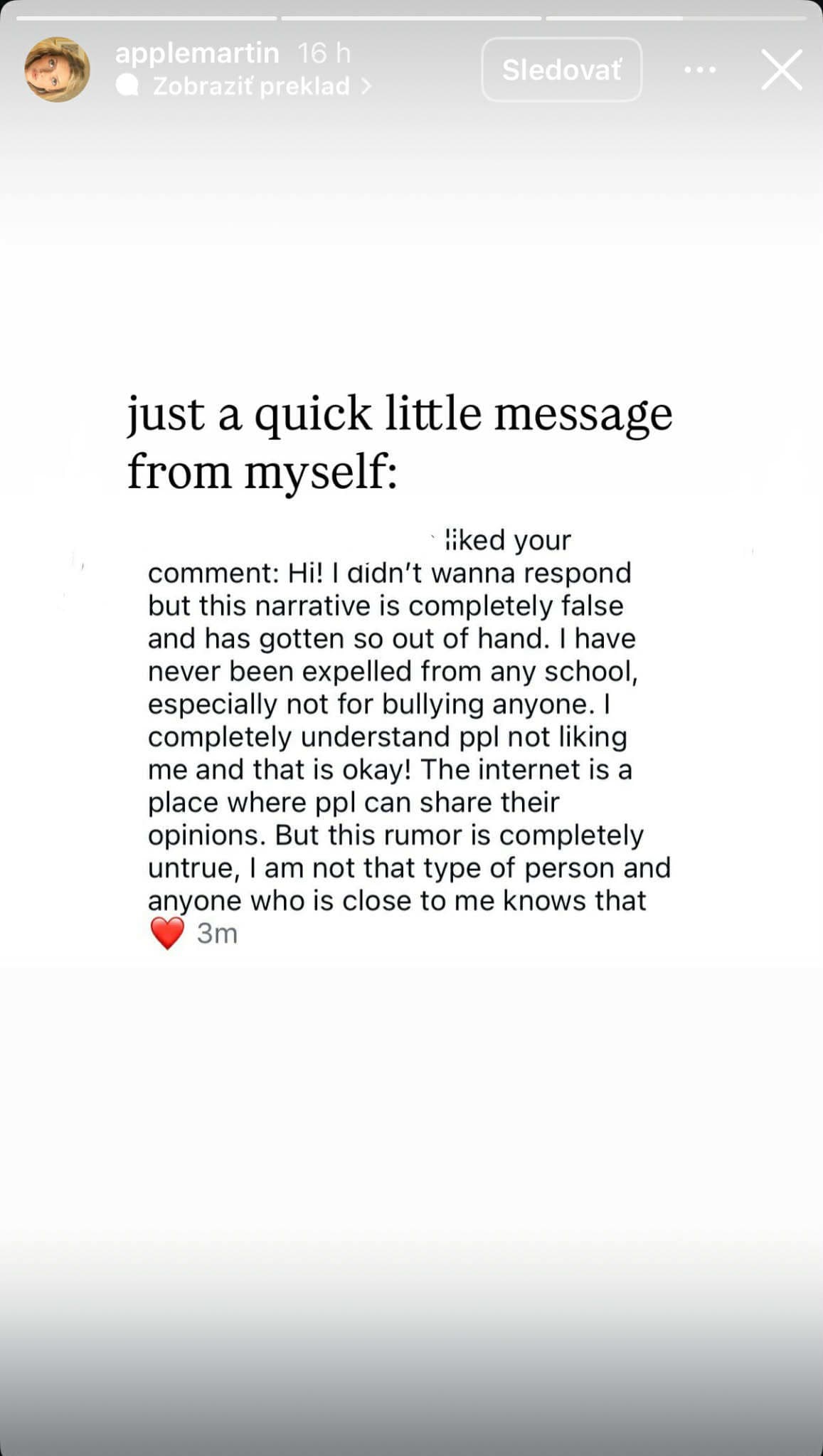Follow the account with the Sledovať button
Screen dimensions: 823x1456
[x=561, y=70]
